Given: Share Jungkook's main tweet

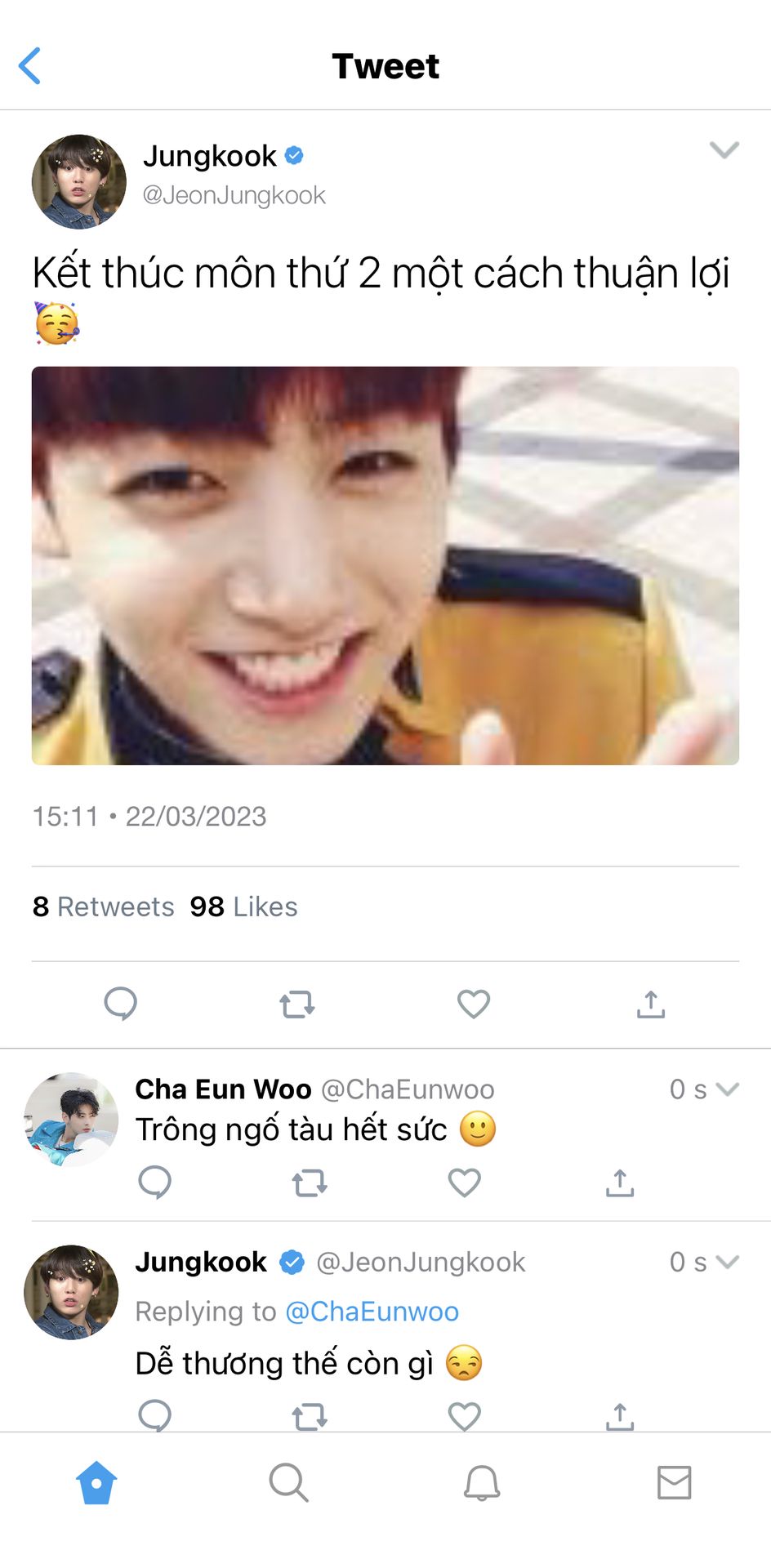Looking at the screenshot, I should pos(651,1004).
